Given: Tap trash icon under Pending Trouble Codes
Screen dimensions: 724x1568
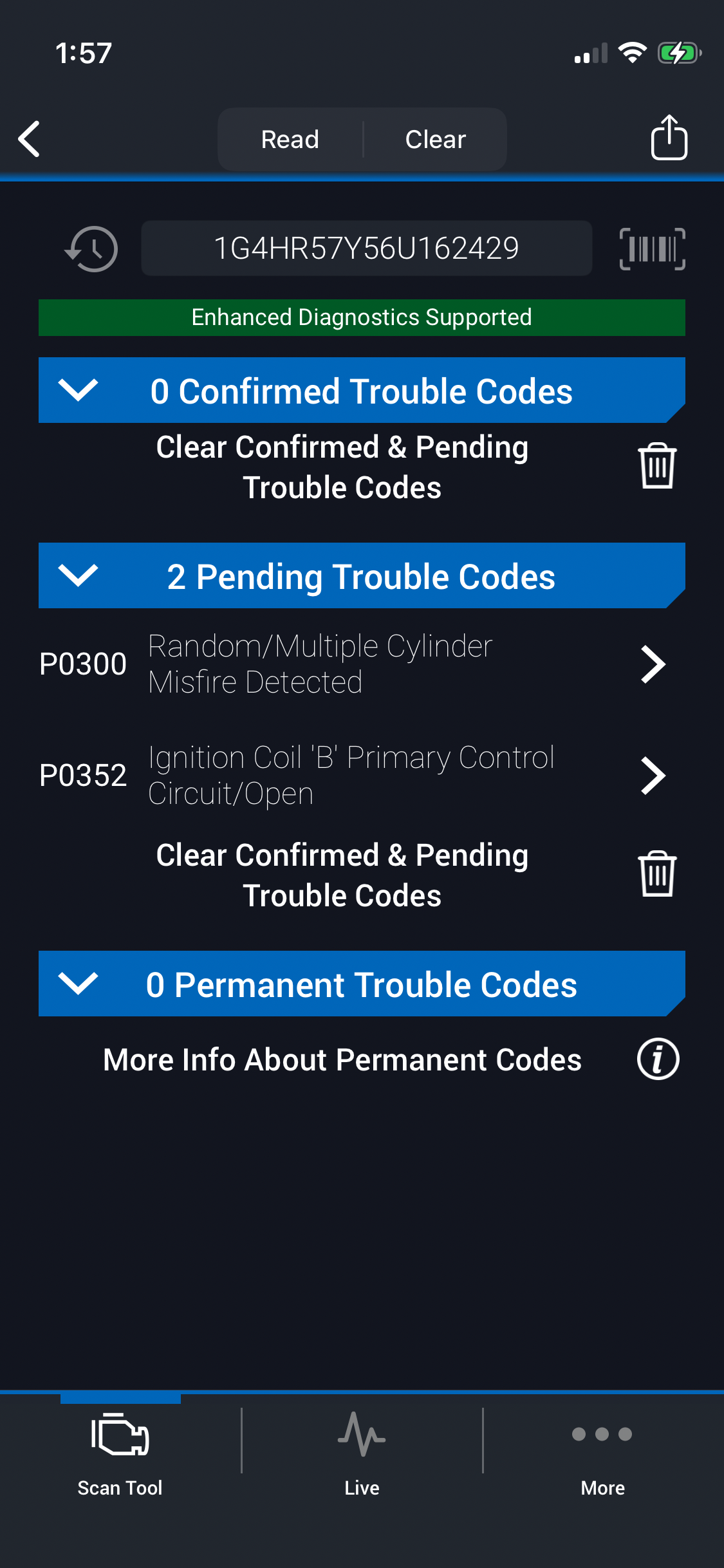Looking at the screenshot, I should coord(656,874).
